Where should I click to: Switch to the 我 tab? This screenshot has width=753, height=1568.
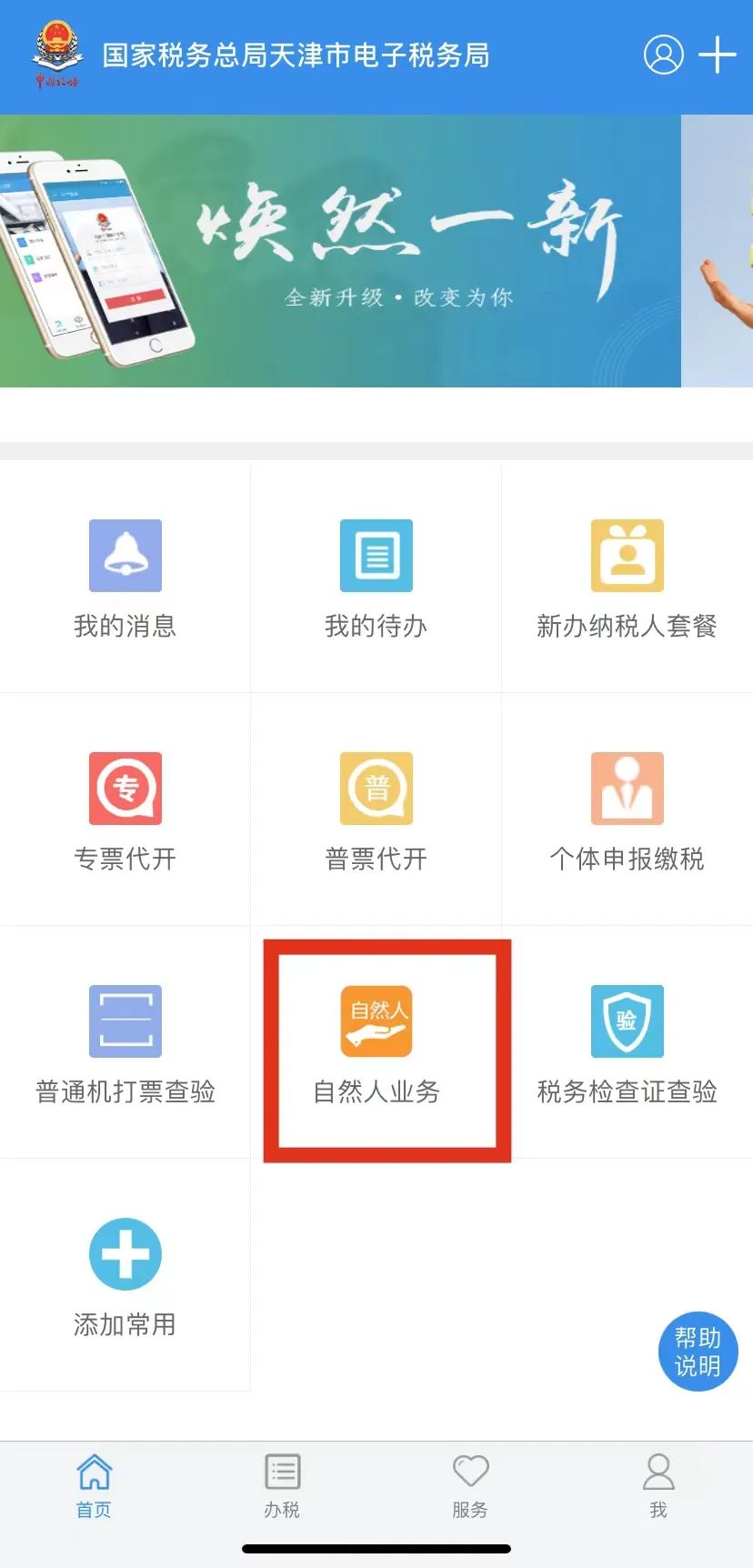[x=658, y=1486]
